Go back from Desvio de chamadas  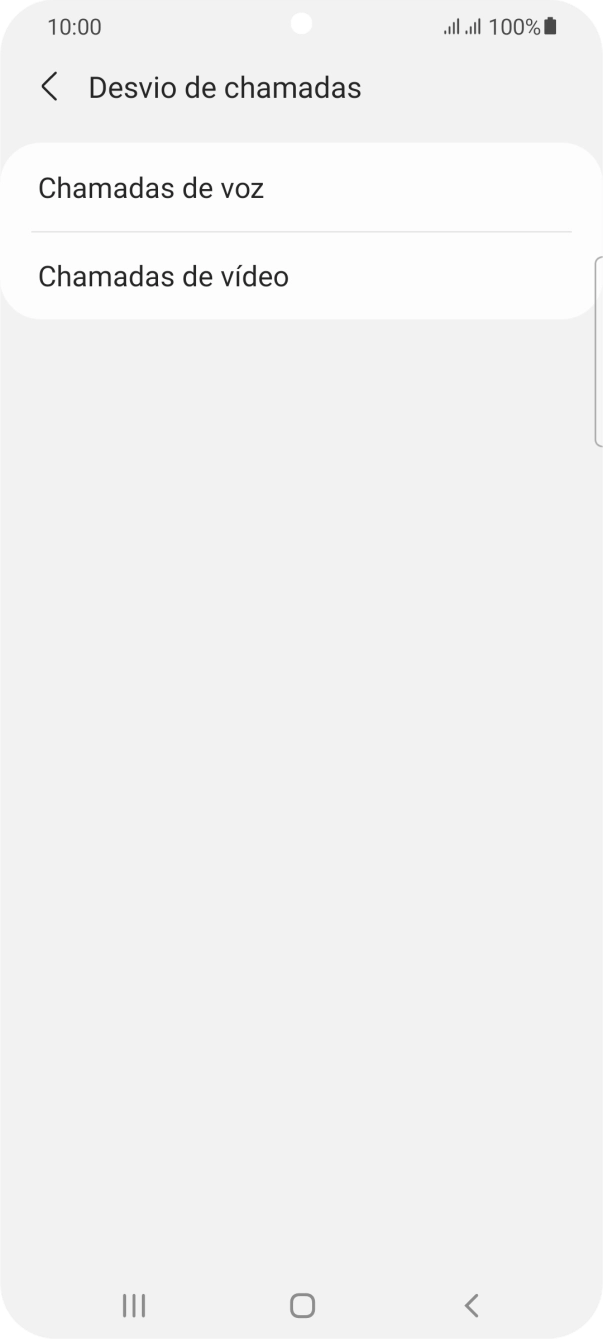[49, 87]
